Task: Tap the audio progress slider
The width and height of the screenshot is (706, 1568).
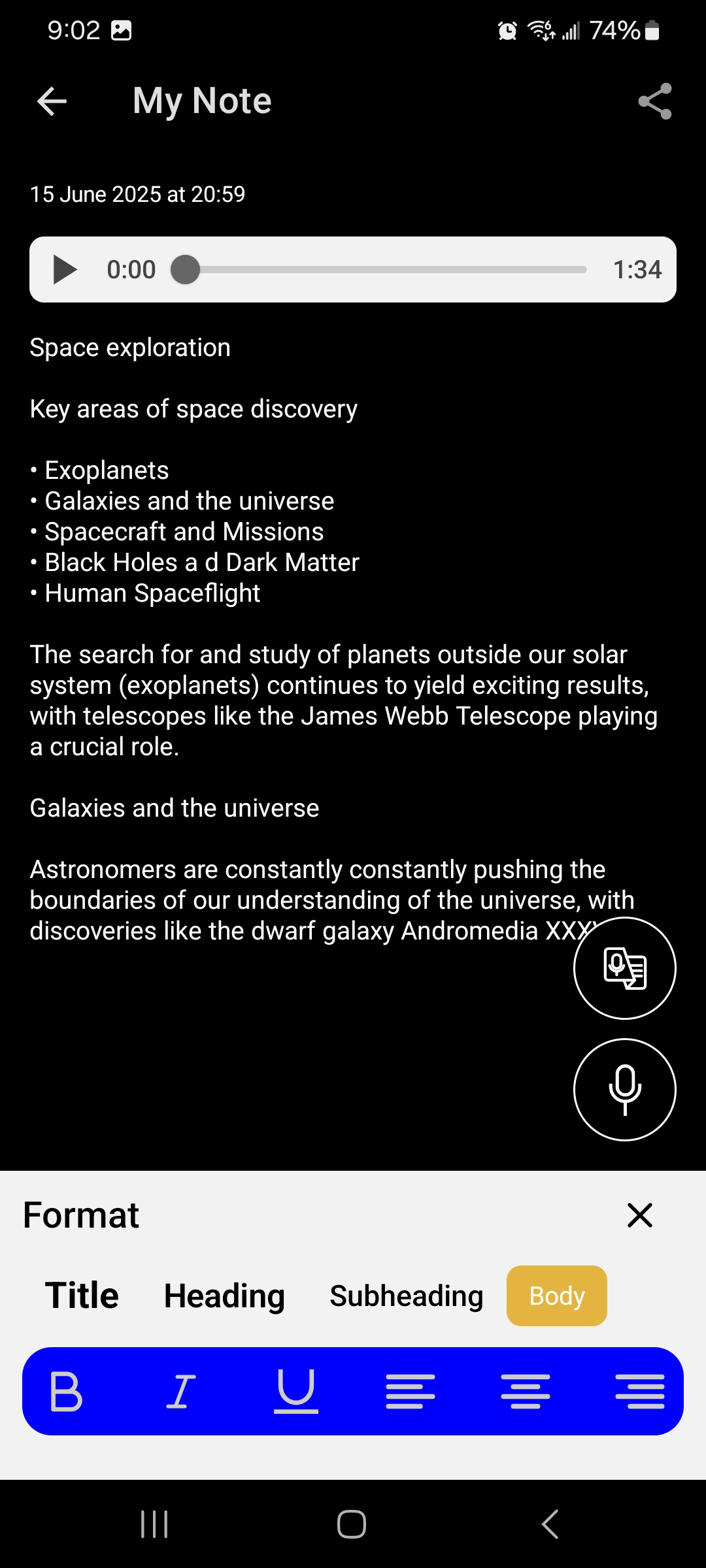Action: (x=386, y=270)
